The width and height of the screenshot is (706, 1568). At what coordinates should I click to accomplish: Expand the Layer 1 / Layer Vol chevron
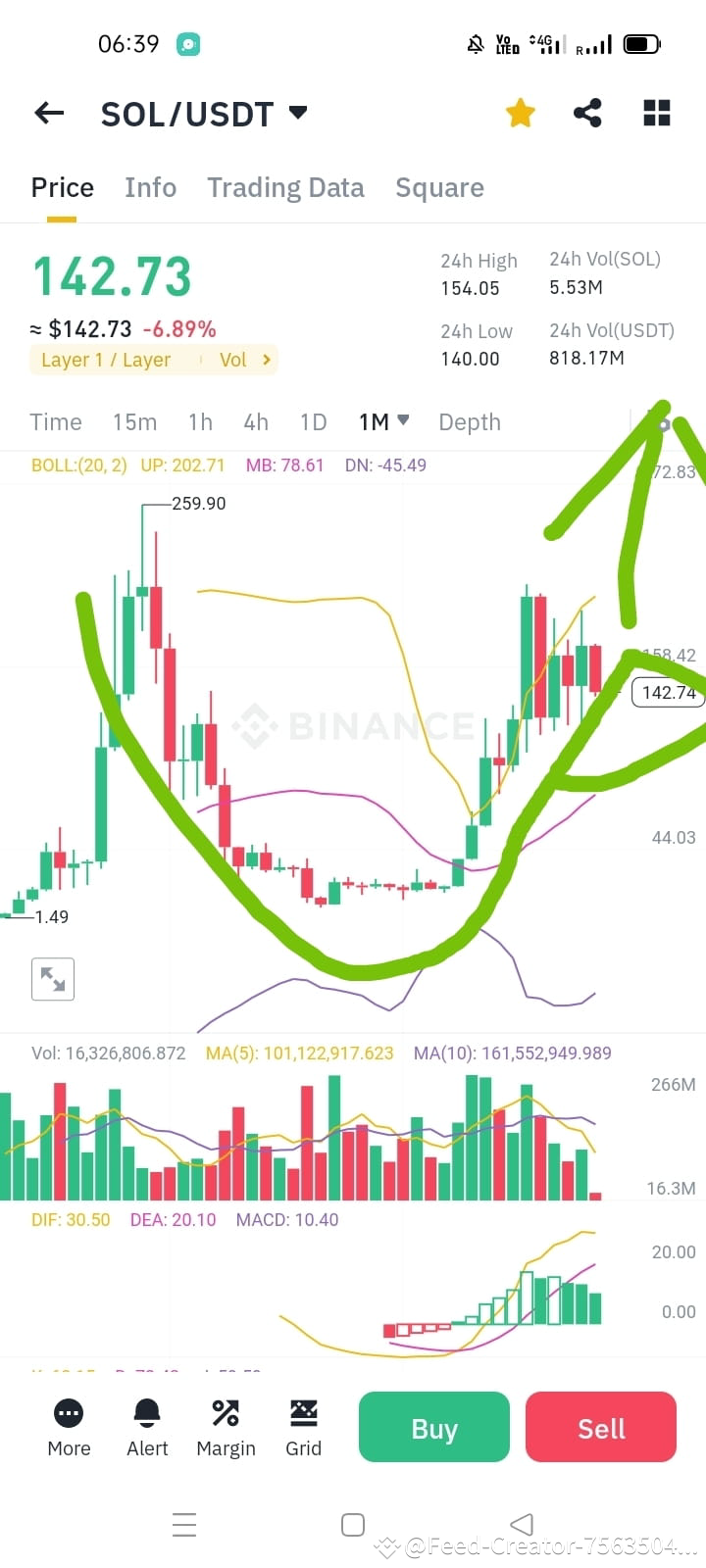coord(267,360)
